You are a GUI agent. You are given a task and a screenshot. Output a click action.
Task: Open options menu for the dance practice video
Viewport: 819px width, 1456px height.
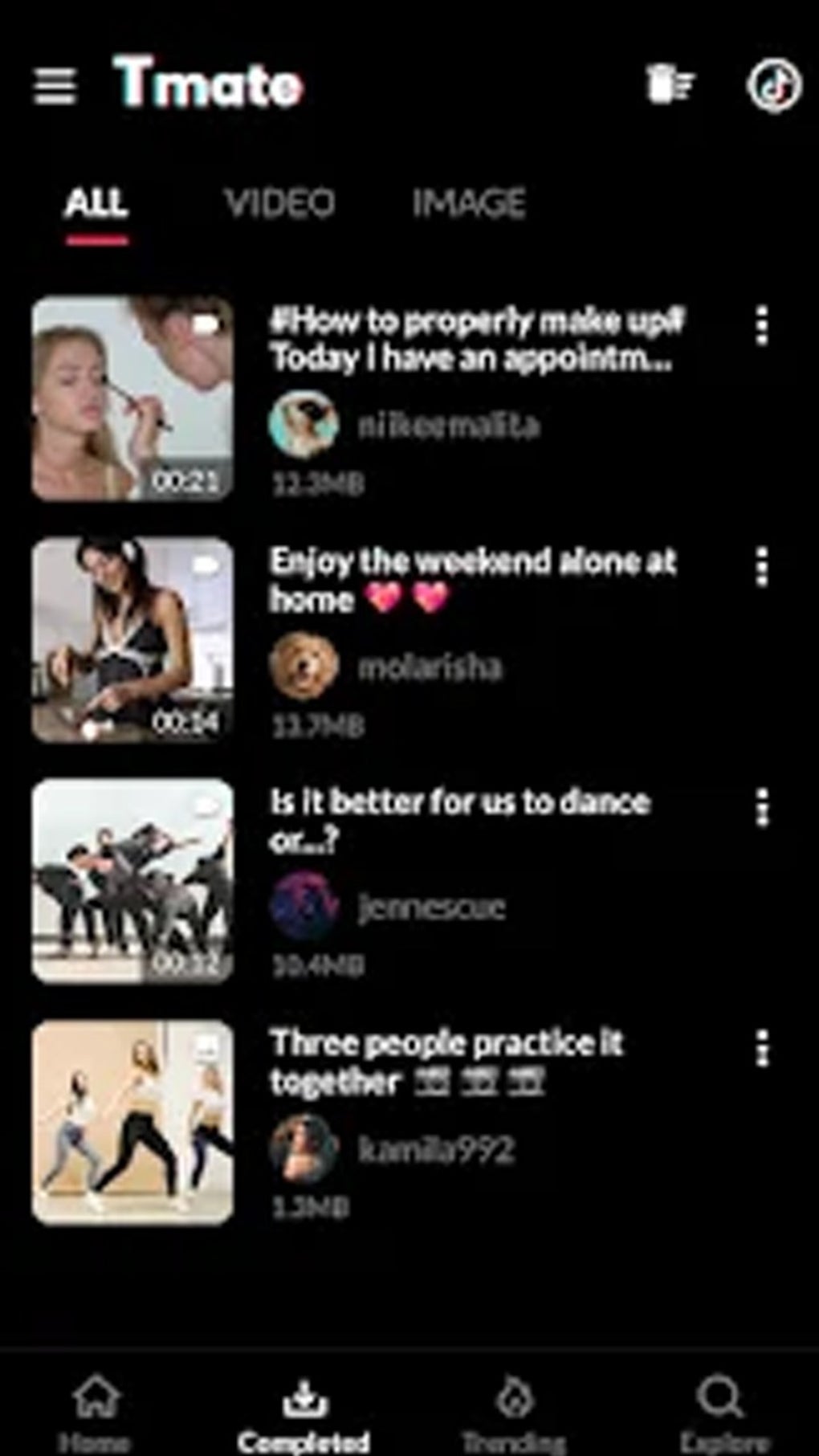click(762, 808)
